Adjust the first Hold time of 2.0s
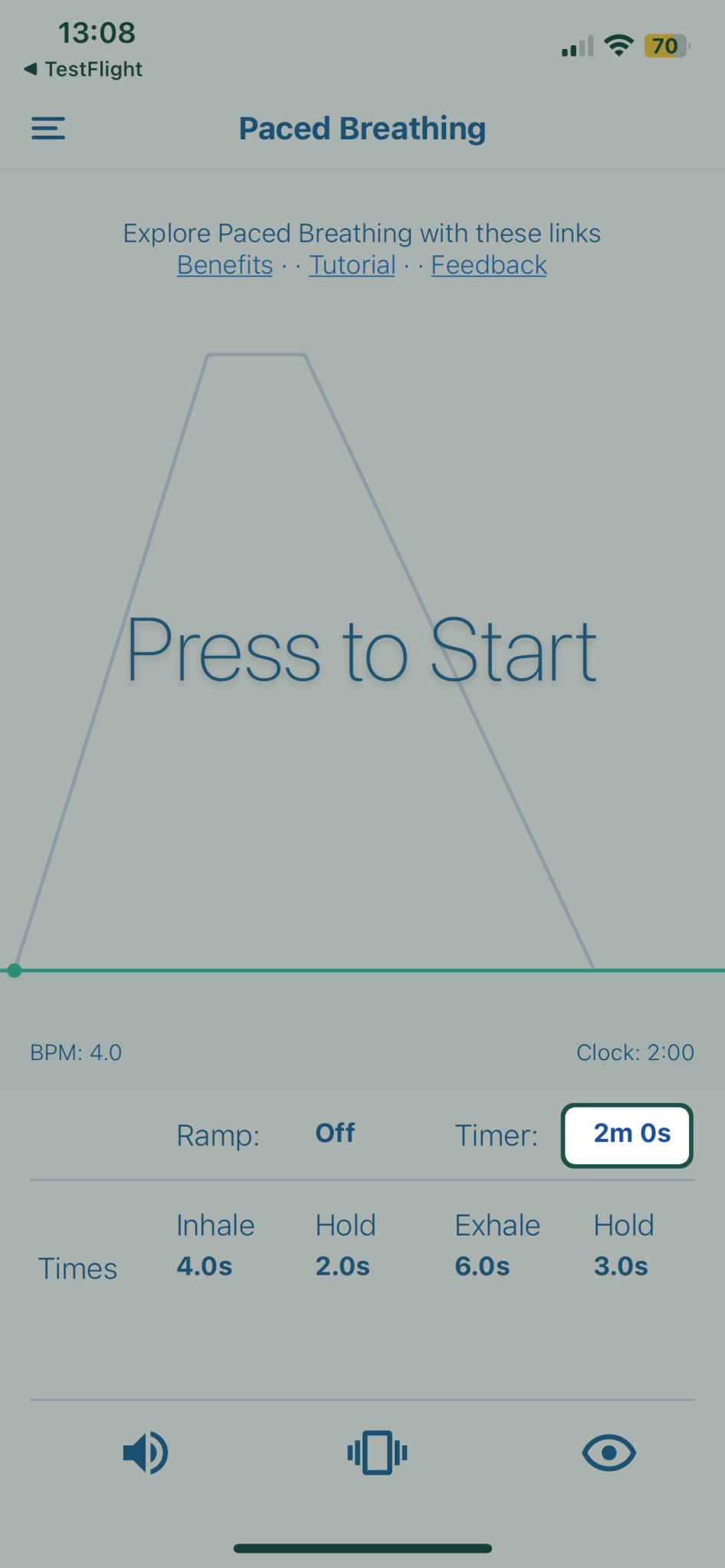 click(343, 1266)
